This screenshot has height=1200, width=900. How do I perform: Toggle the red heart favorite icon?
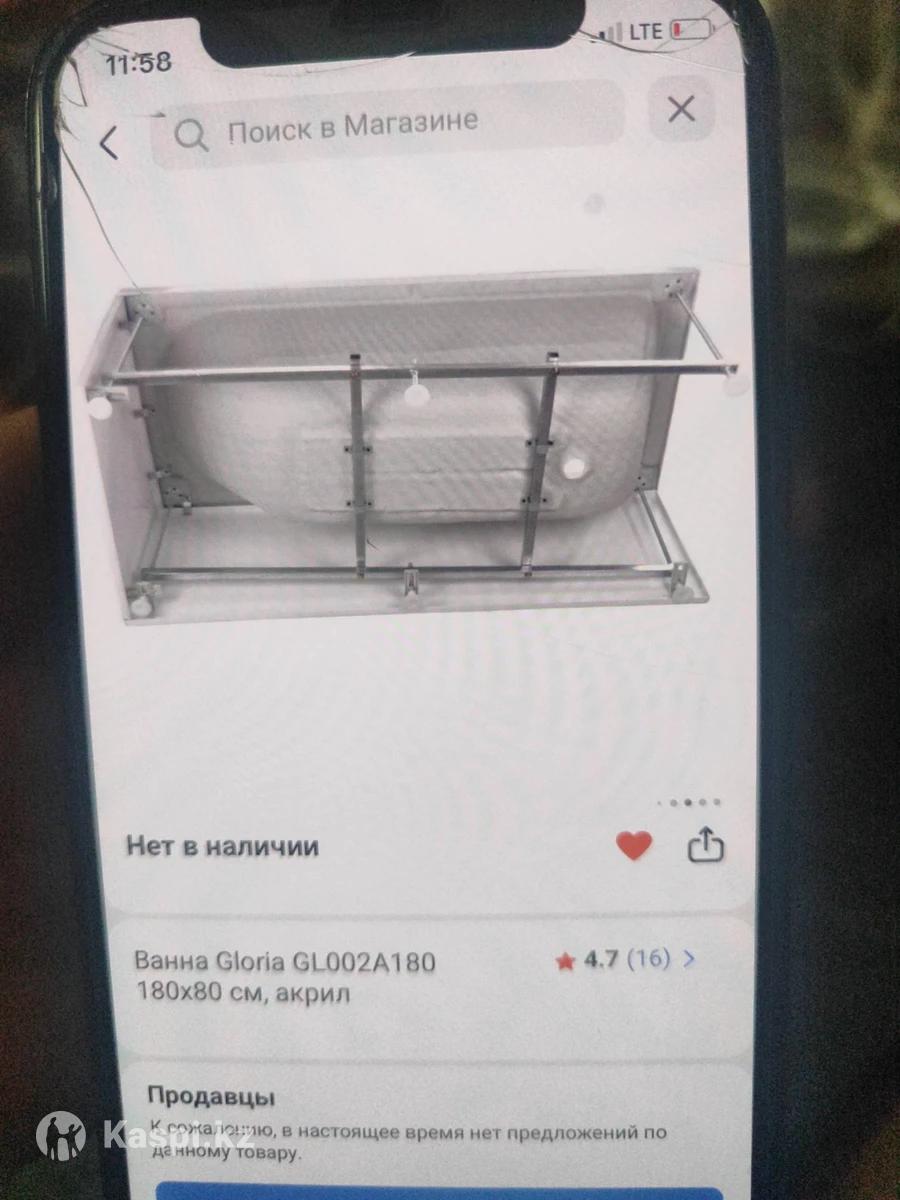[633, 846]
